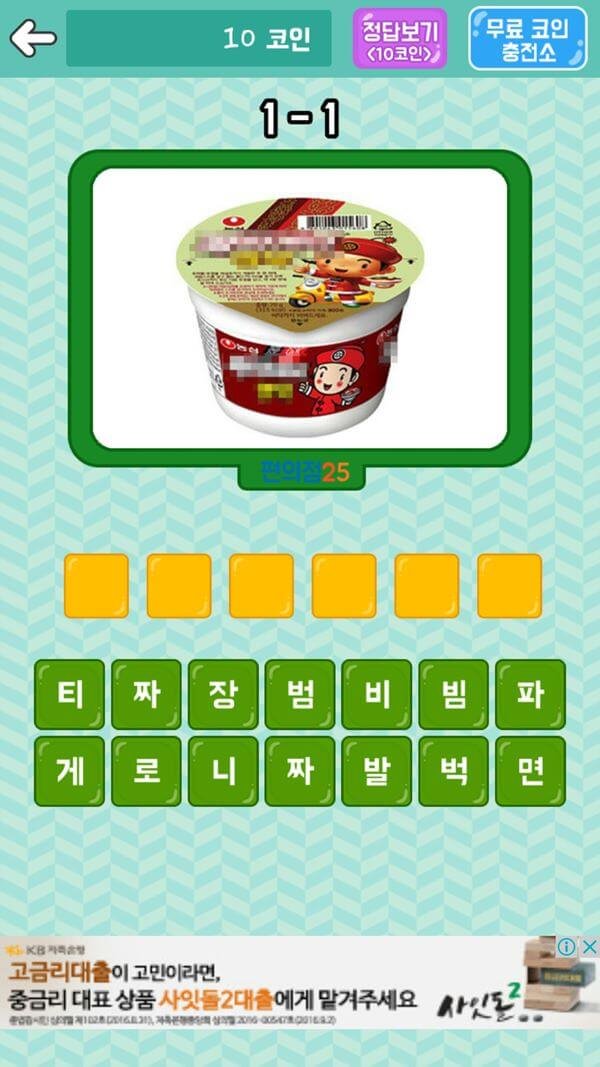Open the ad info icon

567,946
